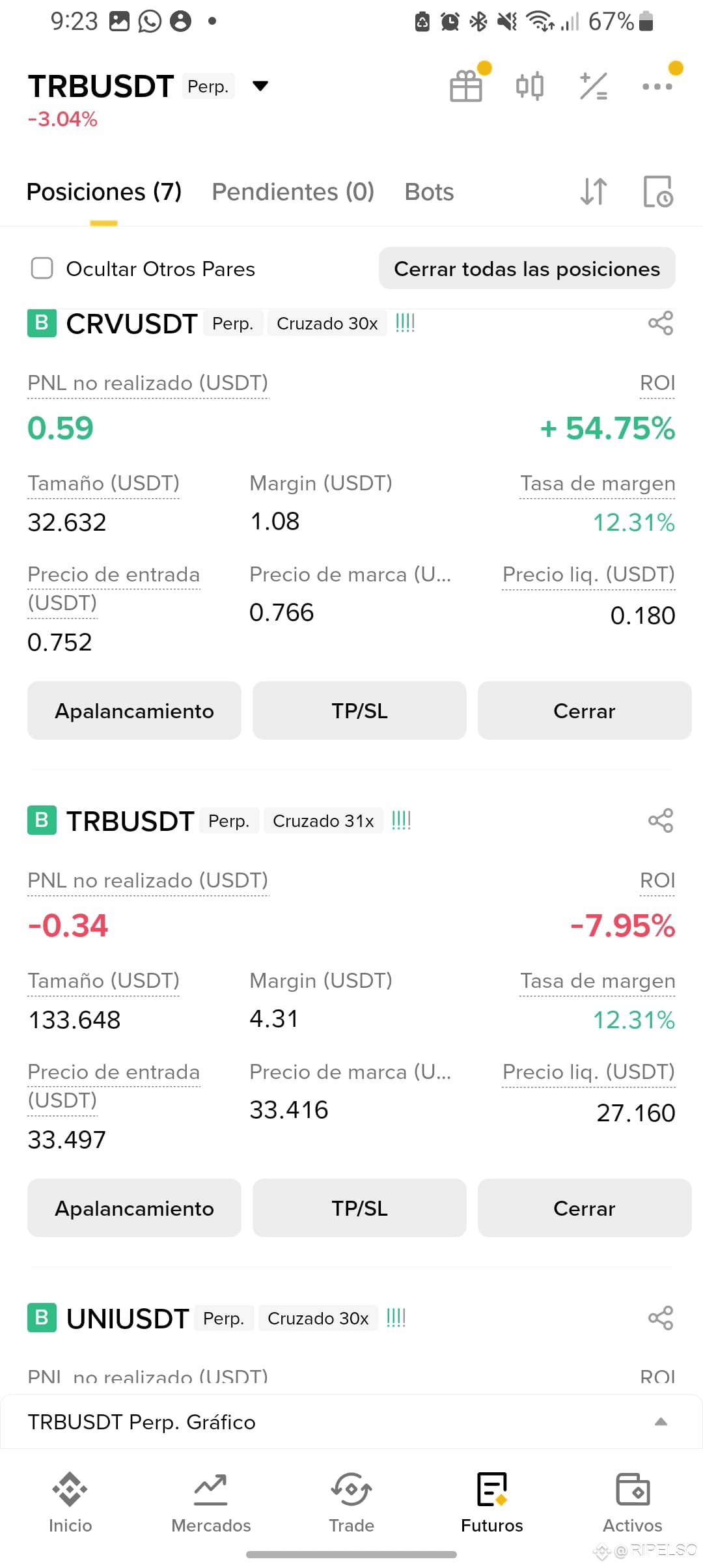Adjust Apalancamiento for CRVUSDT

tap(134, 710)
